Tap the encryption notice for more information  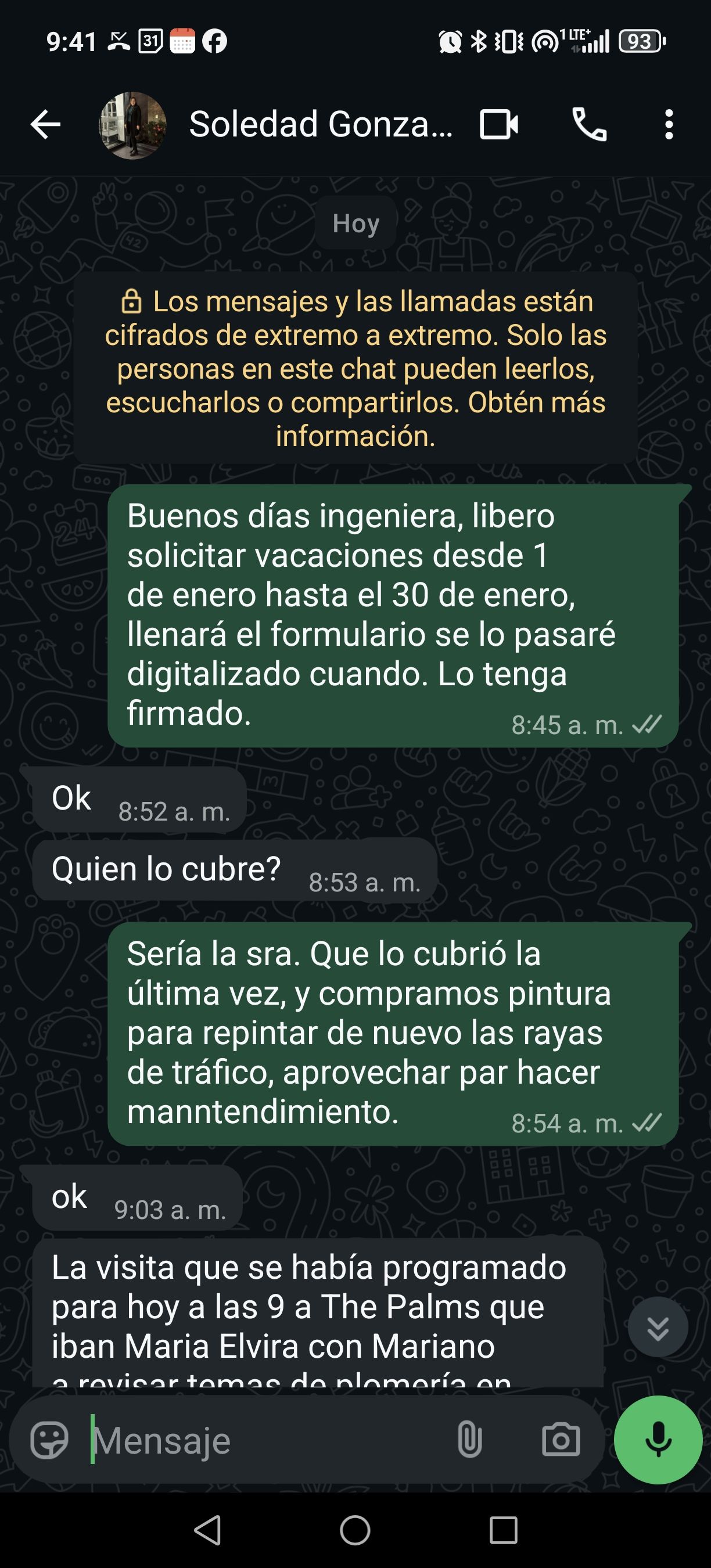point(355,368)
